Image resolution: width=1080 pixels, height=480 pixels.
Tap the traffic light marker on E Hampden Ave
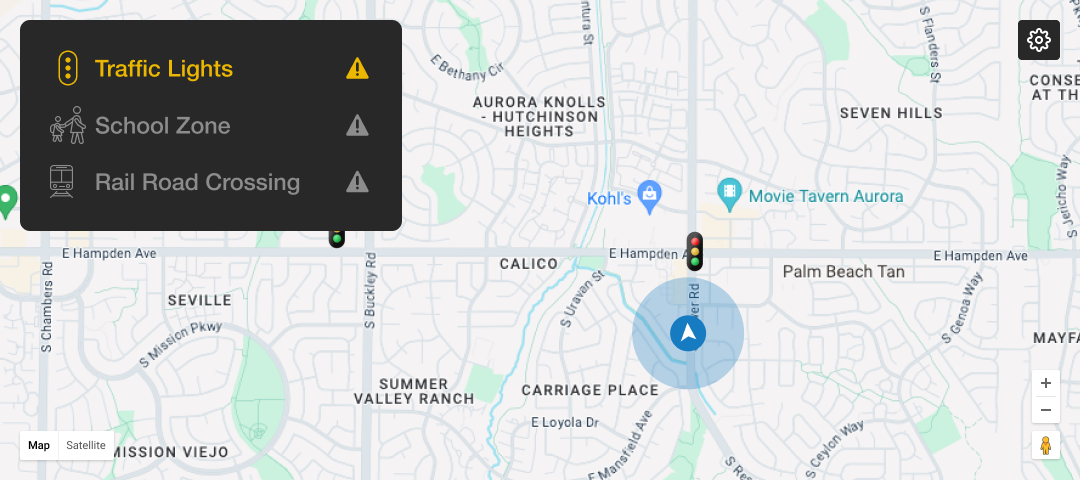pos(694,250)
